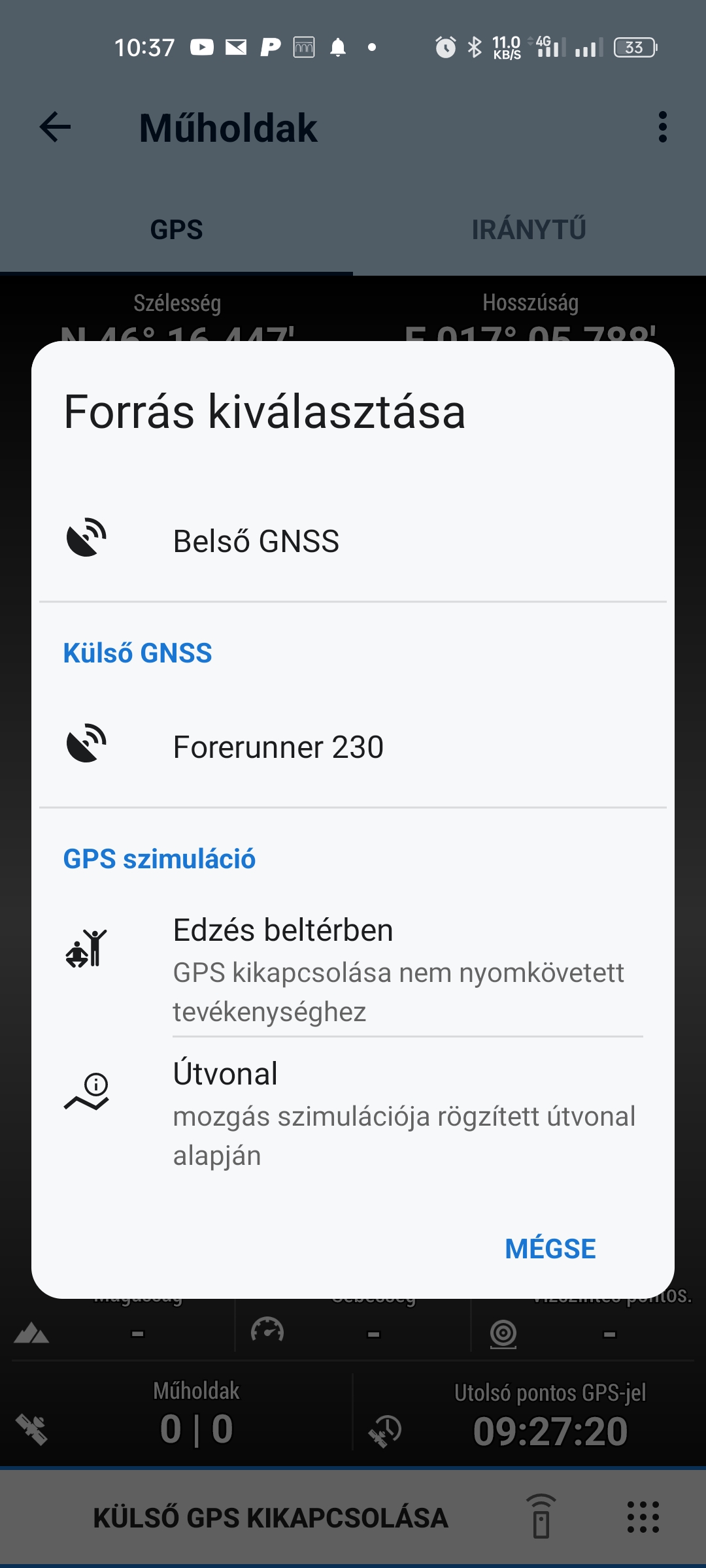Dismiss the dialog with MÉGSE
This screenshot has width=706, height=1568.
(x=550, y=1249)
